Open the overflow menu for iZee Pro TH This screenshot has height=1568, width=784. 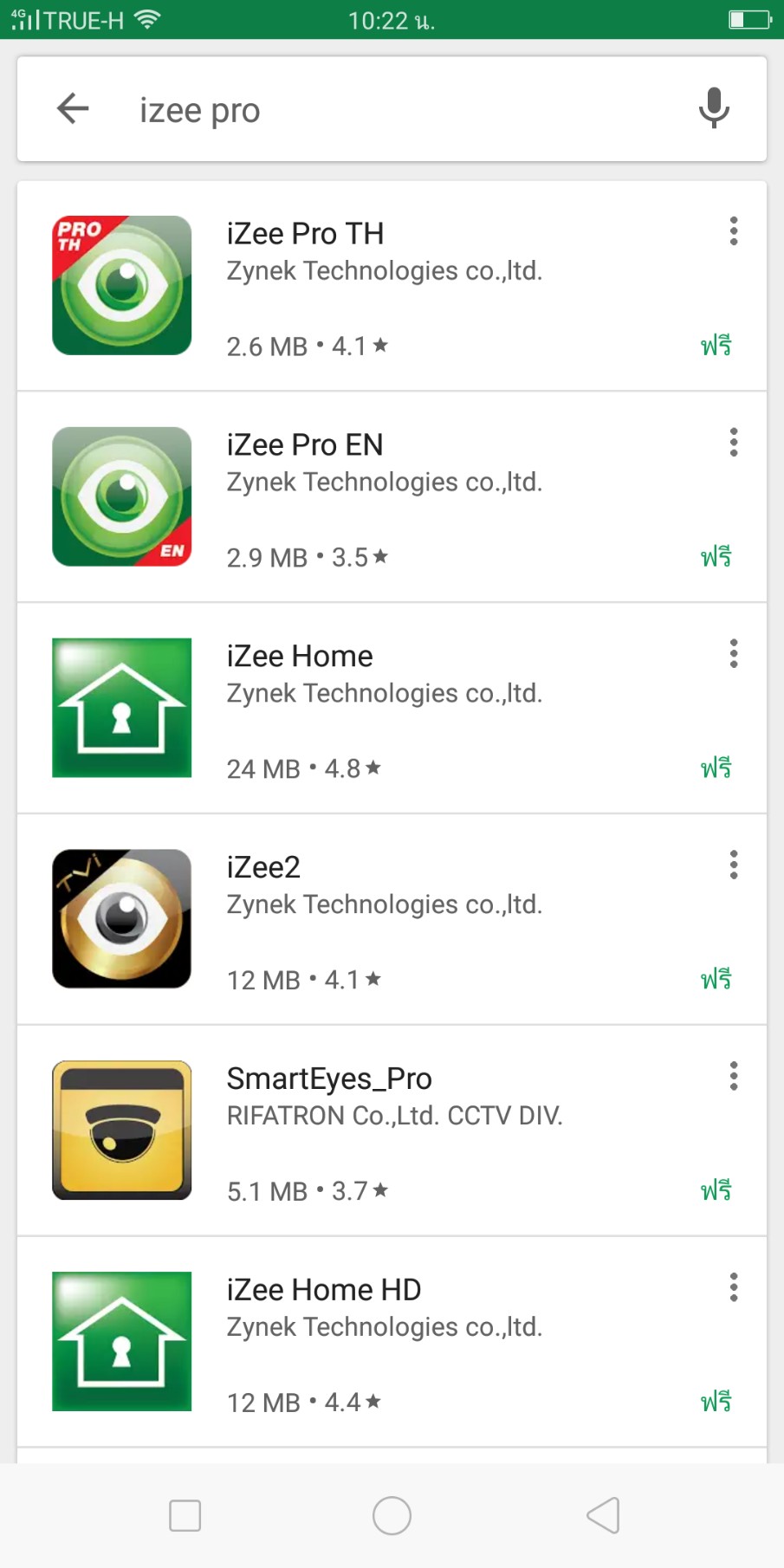pyautogui.click(x=733, y=231)
